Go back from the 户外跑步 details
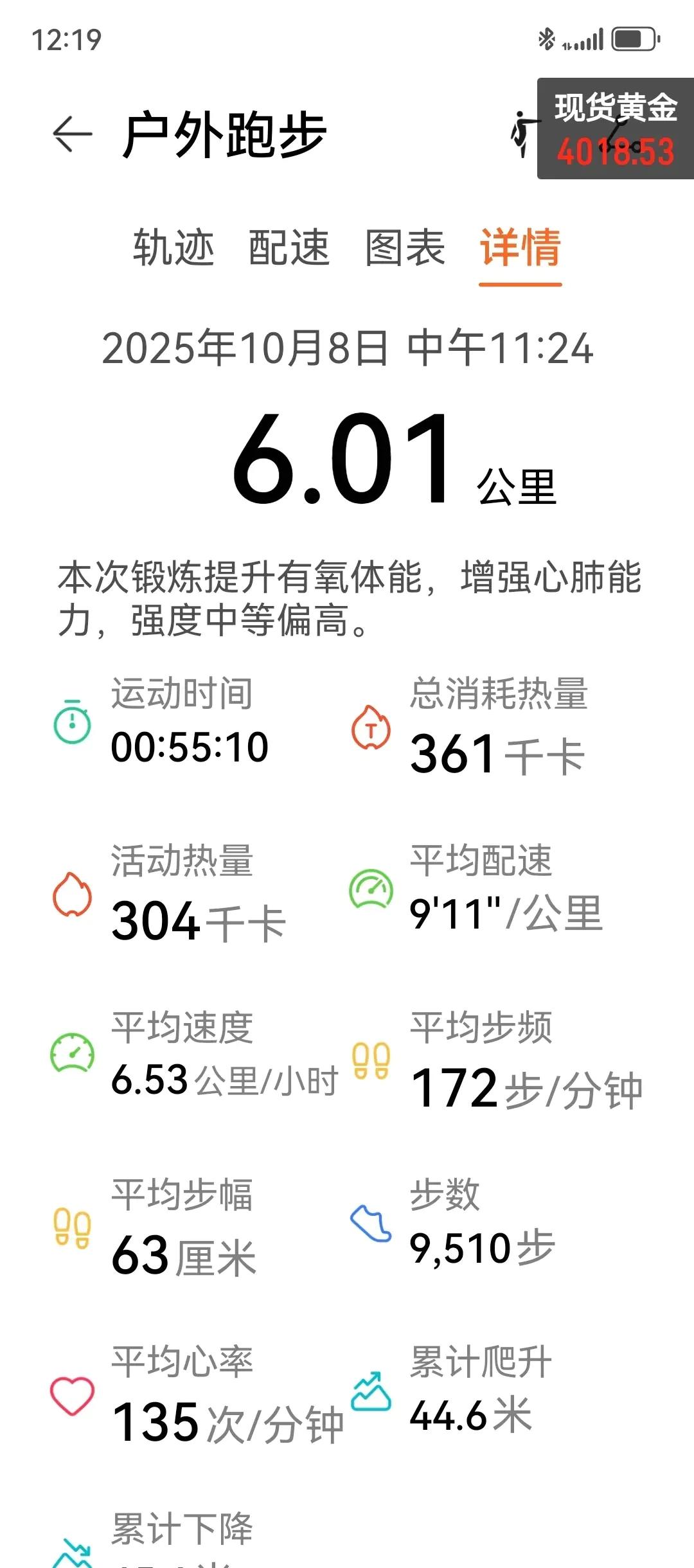This screenshot has width=694, height=1568. pos(72,134)
